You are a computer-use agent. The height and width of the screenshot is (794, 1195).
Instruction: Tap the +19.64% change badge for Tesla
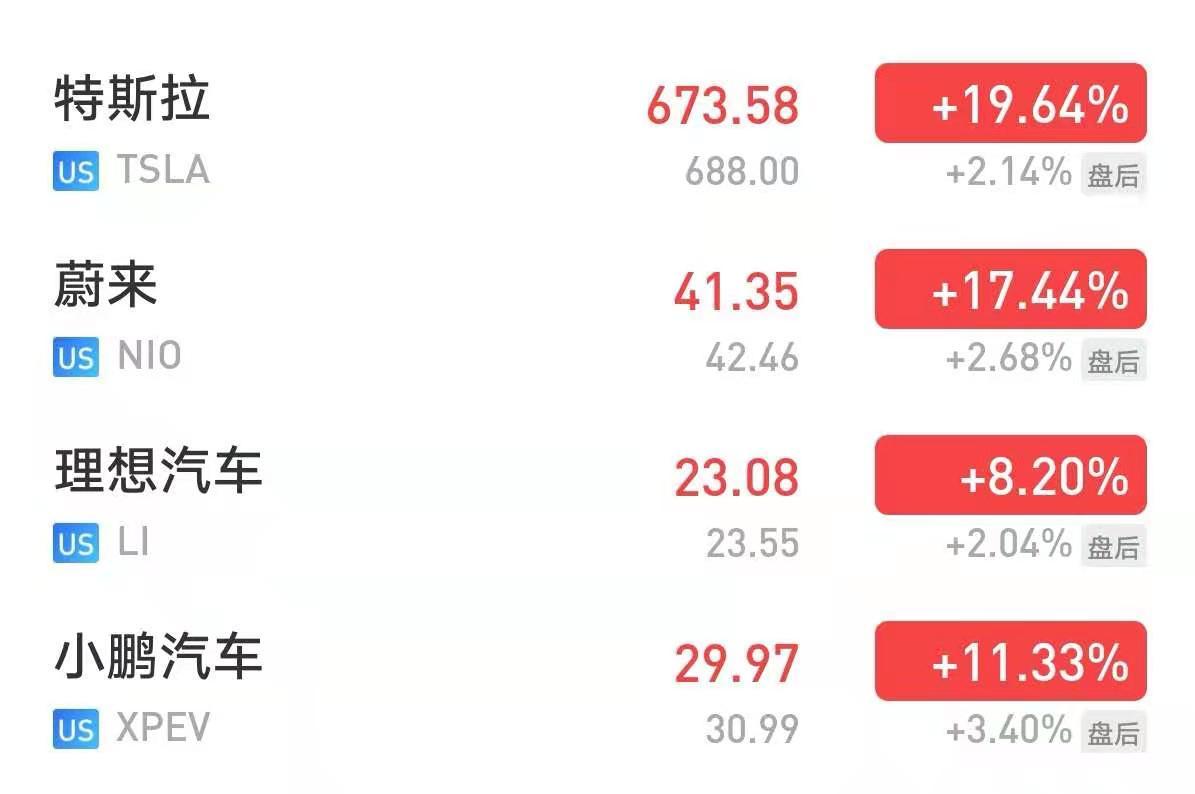click(1010, 104)
